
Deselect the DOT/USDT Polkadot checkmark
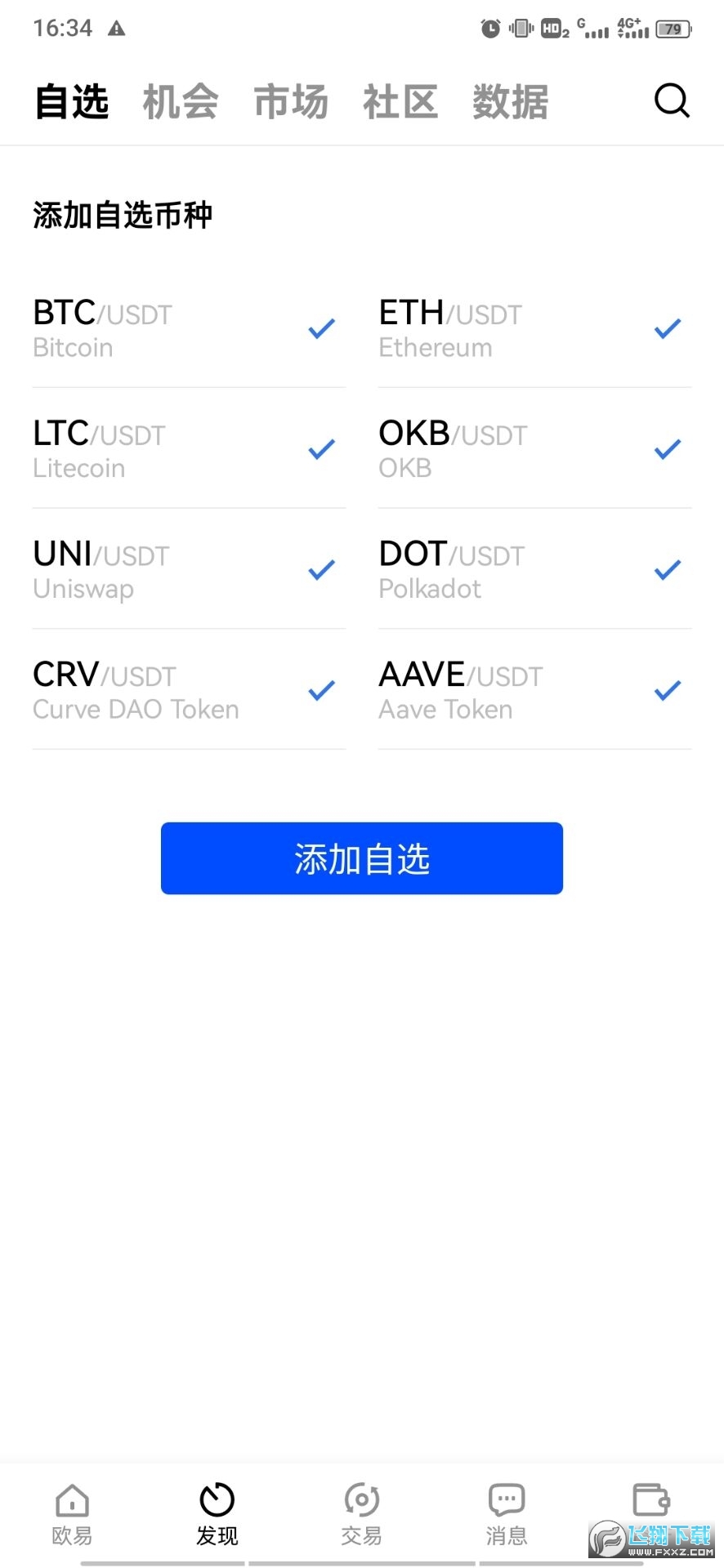[667, 569]
